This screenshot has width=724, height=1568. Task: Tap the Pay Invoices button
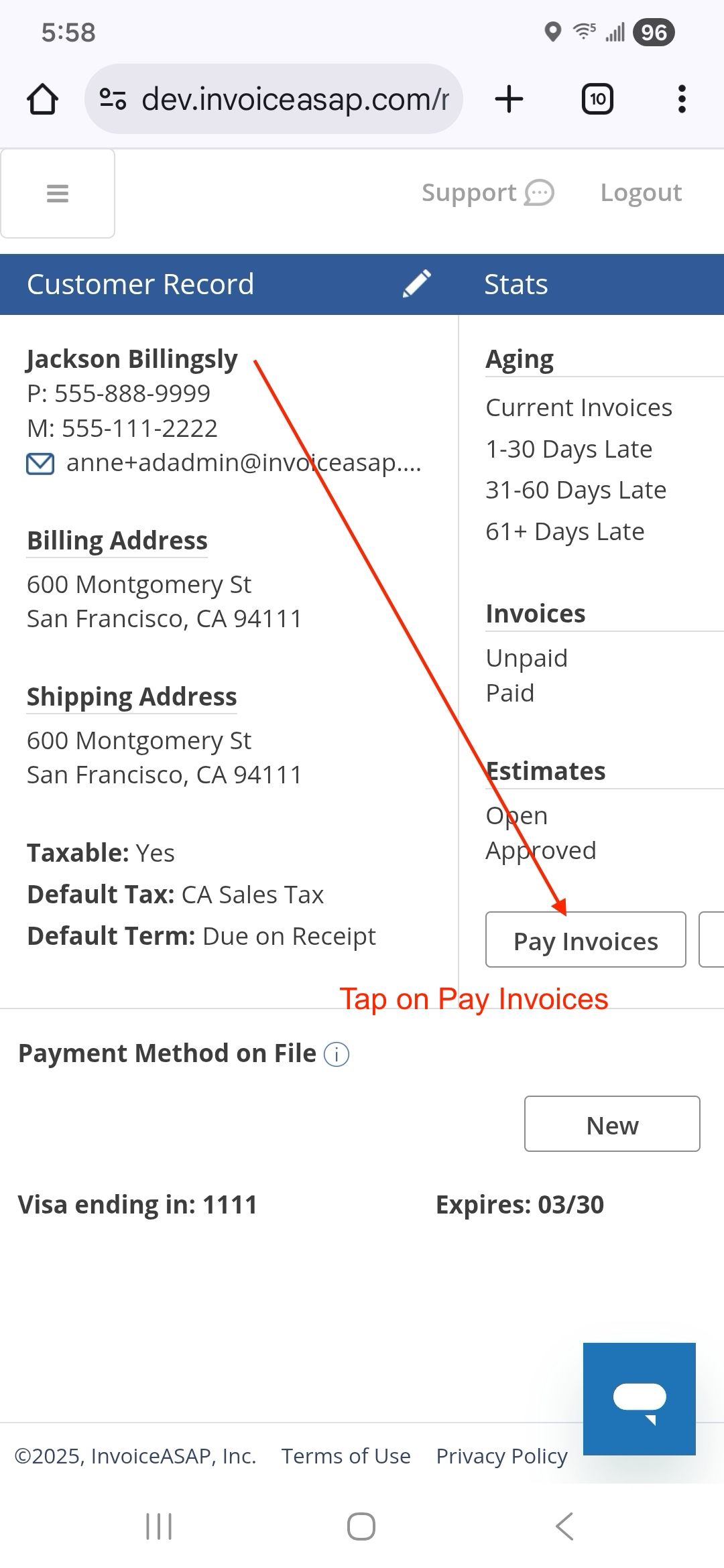[x=585, y=939]
